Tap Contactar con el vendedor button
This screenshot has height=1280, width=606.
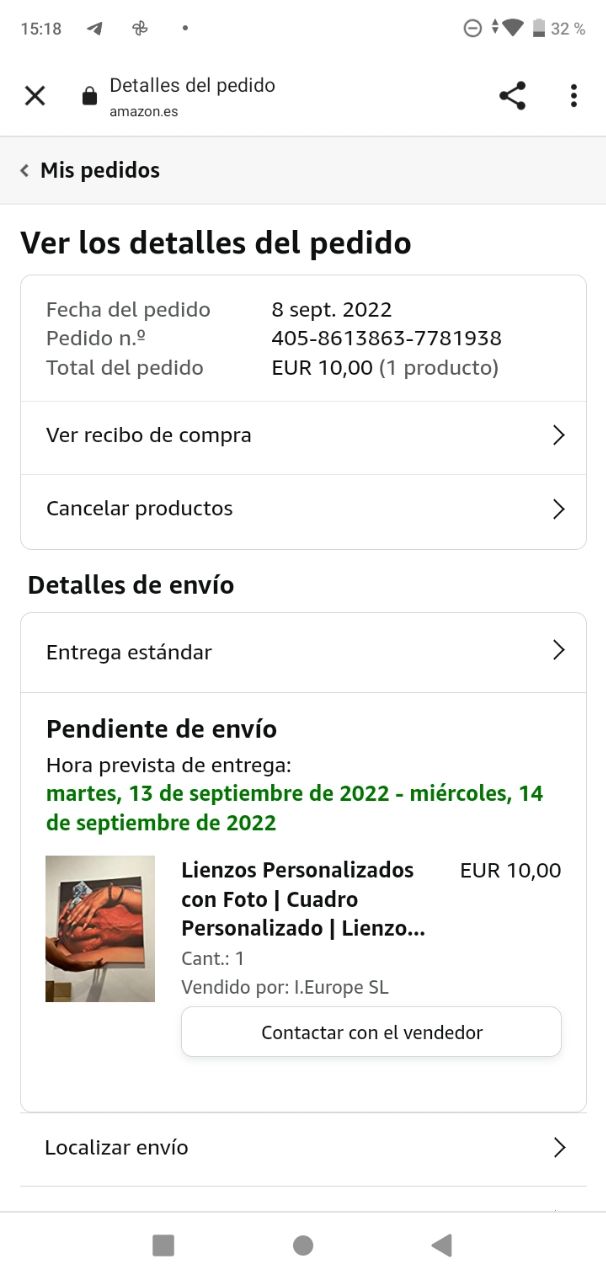[371, 1032]
